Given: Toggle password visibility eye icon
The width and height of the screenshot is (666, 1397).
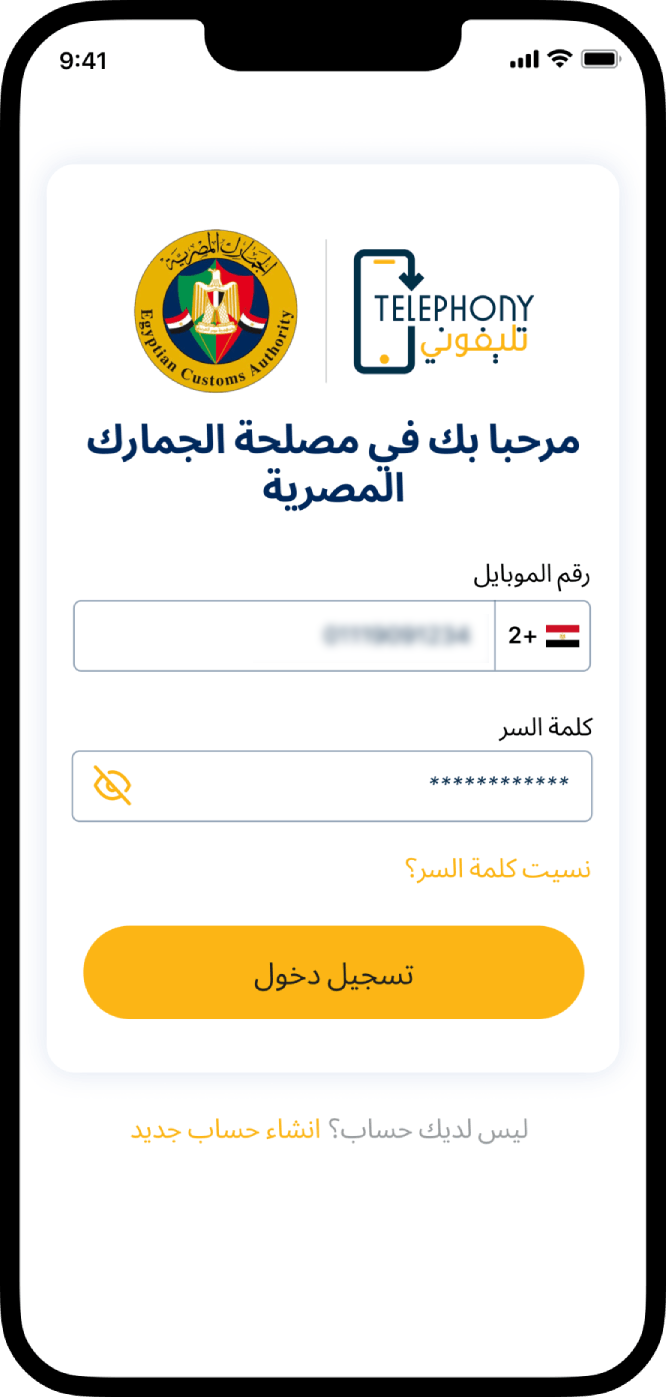Looking at the screenshot, I should [113, 785].
